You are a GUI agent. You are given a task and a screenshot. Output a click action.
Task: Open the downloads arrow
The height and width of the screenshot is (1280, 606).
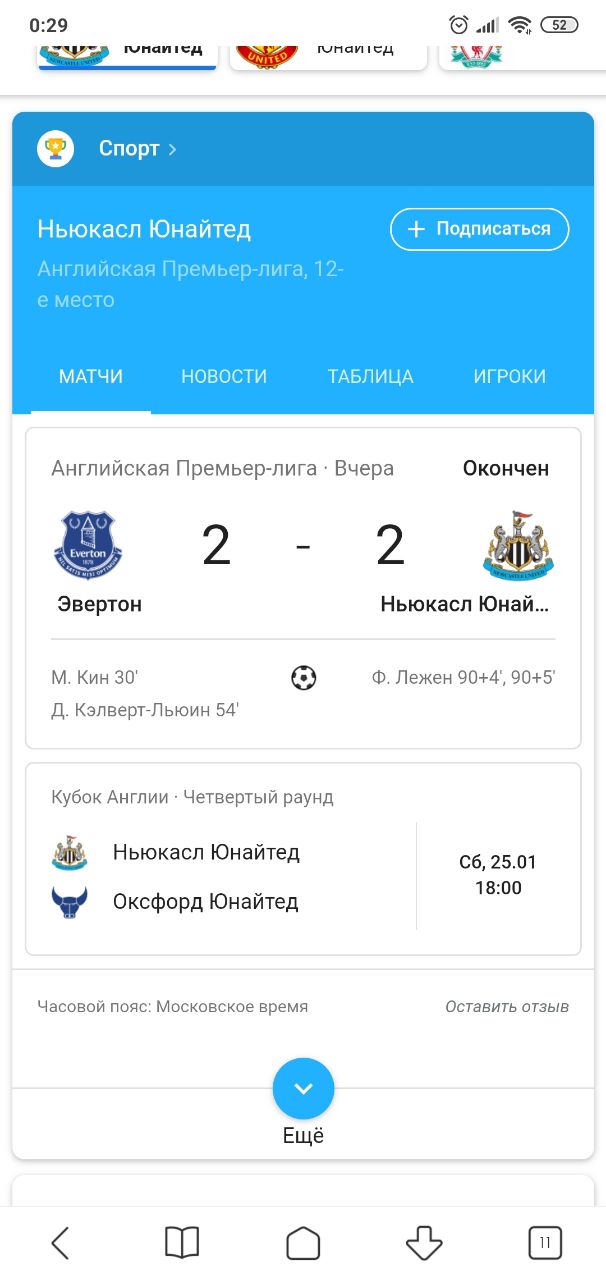click(424, 1243)
